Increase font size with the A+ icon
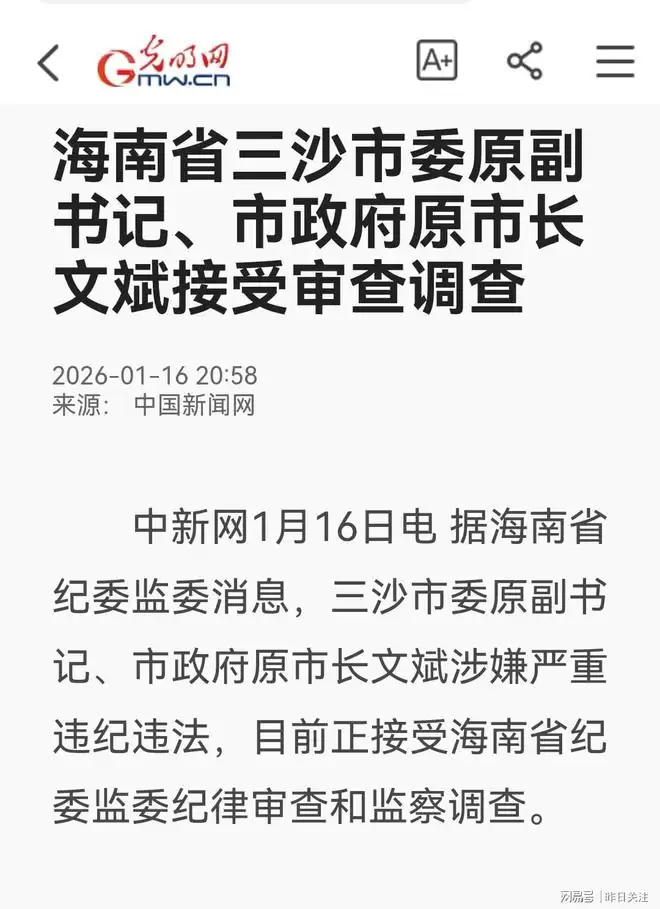This screenshot has width=660, height=909. [x=436, y=61]
